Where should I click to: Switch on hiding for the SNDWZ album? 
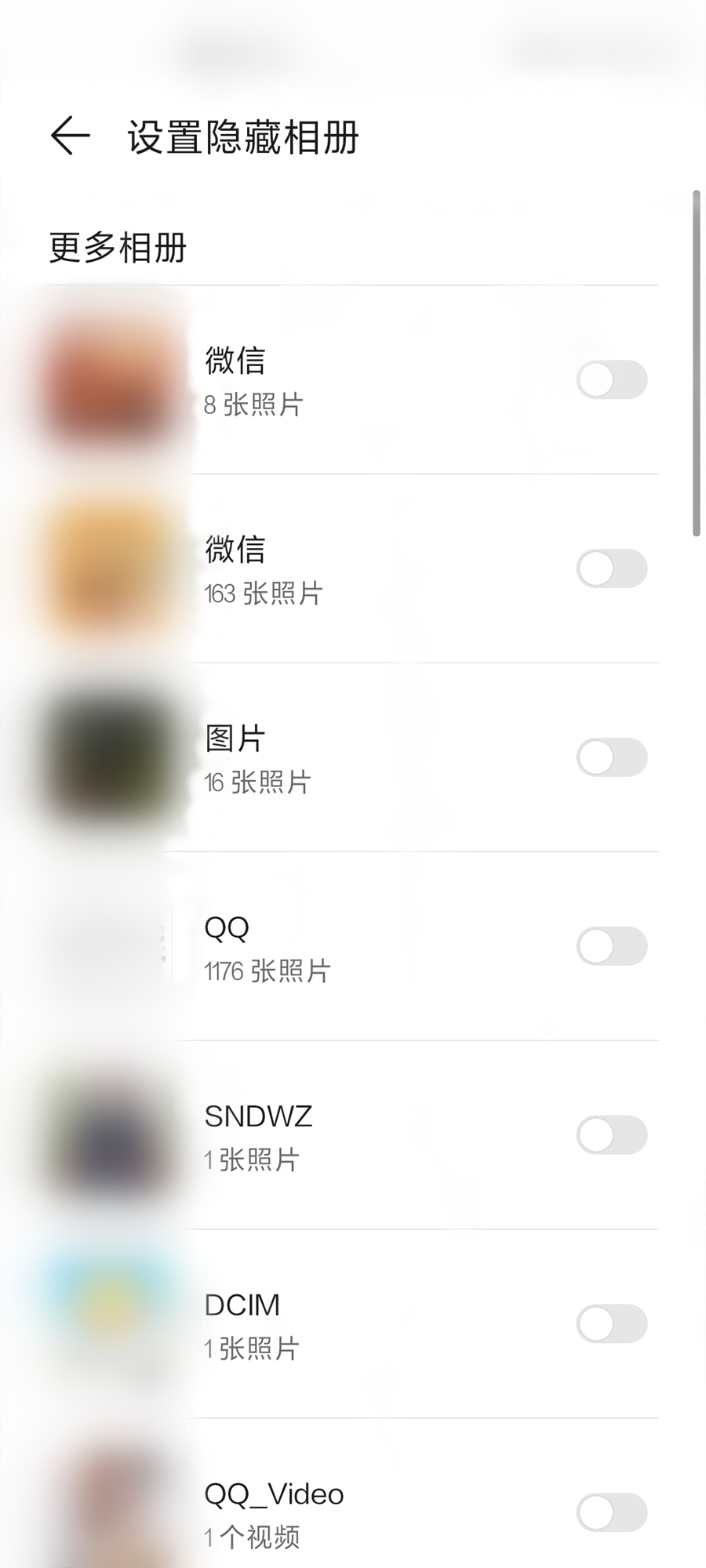coord(611,1135)
